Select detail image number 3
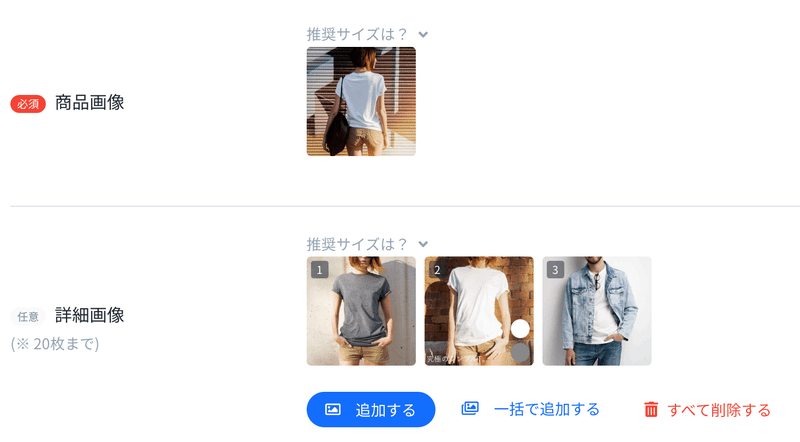The height and width of the screenshot is (442, 800). (x=597, y=311)
